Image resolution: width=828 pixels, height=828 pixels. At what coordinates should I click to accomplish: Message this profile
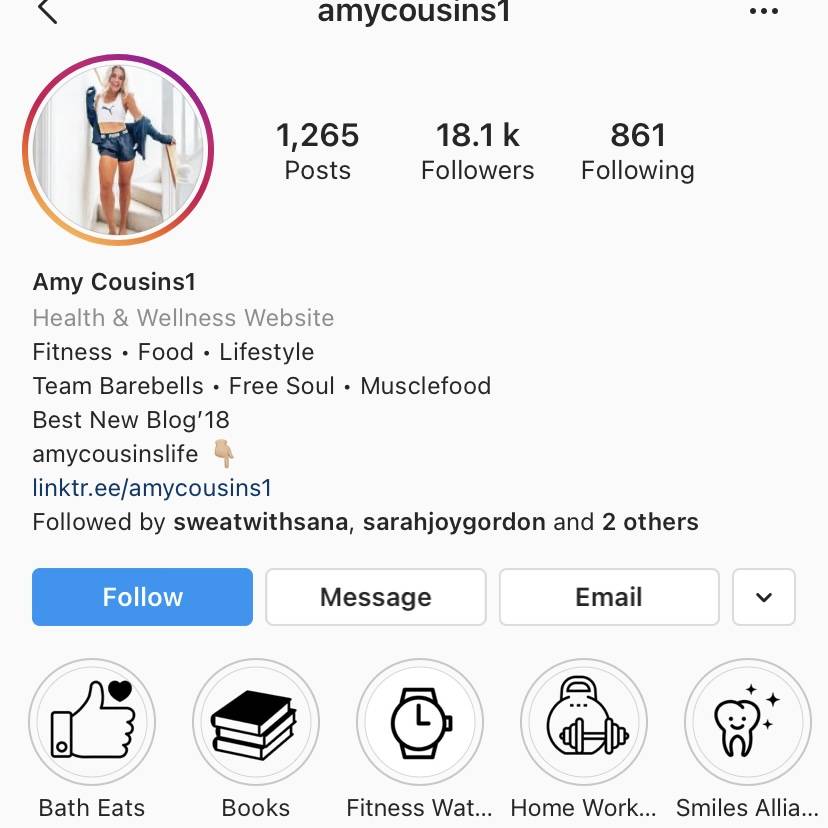point(375,597)
